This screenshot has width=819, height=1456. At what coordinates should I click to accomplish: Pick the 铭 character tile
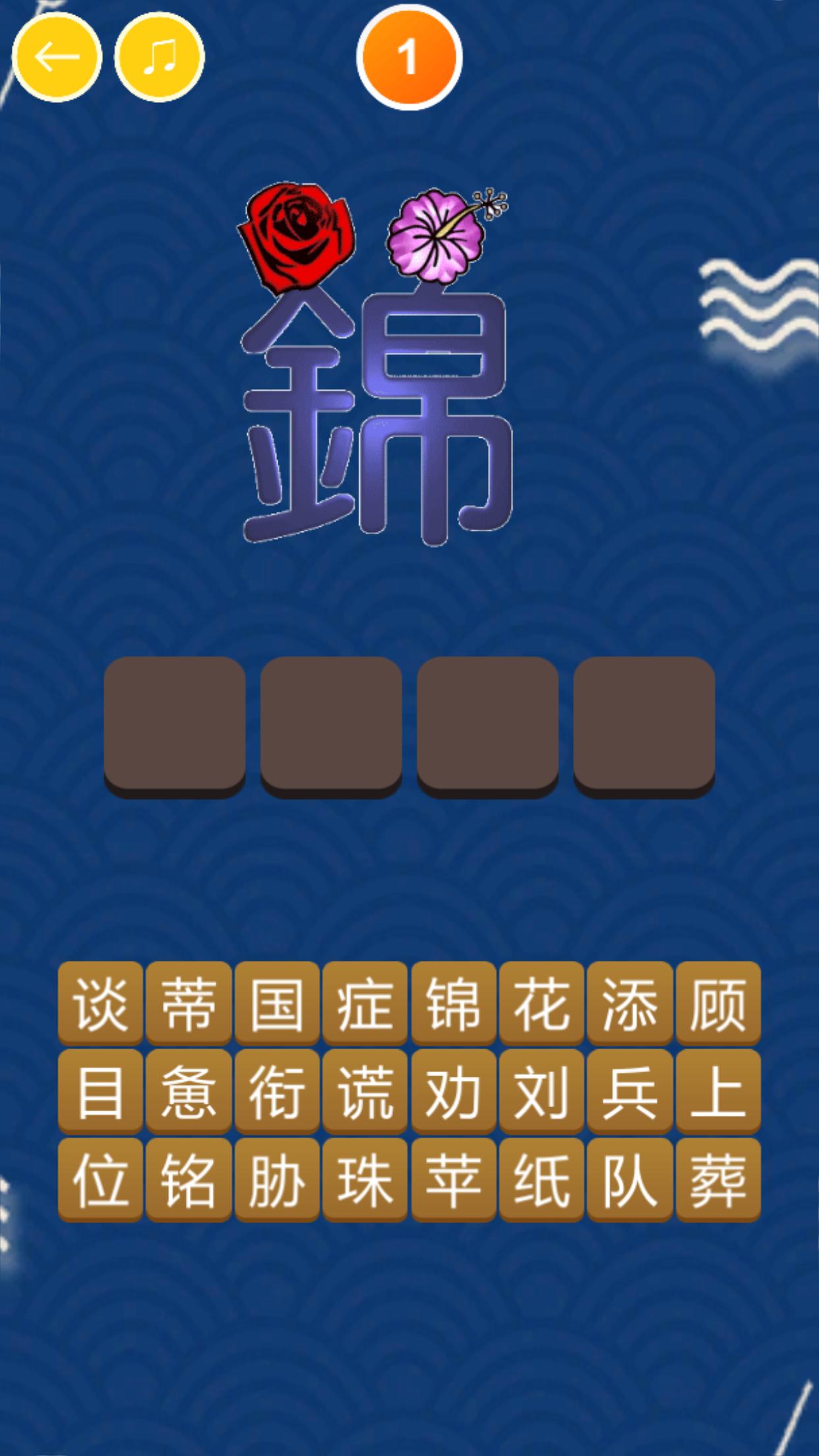(x=189, y=1180)
